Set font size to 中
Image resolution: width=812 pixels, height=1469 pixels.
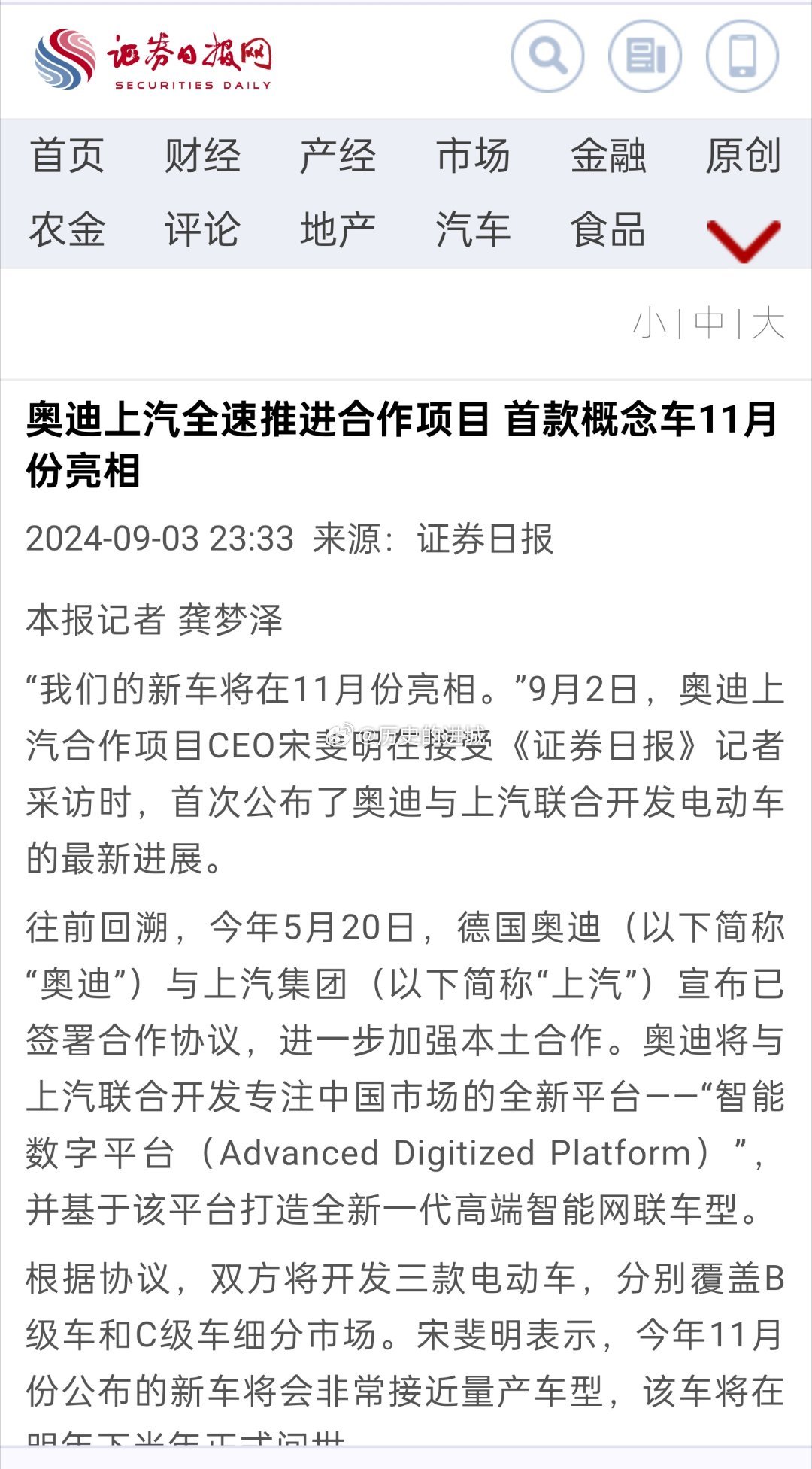pyautogui.click(x=709, y=323)
